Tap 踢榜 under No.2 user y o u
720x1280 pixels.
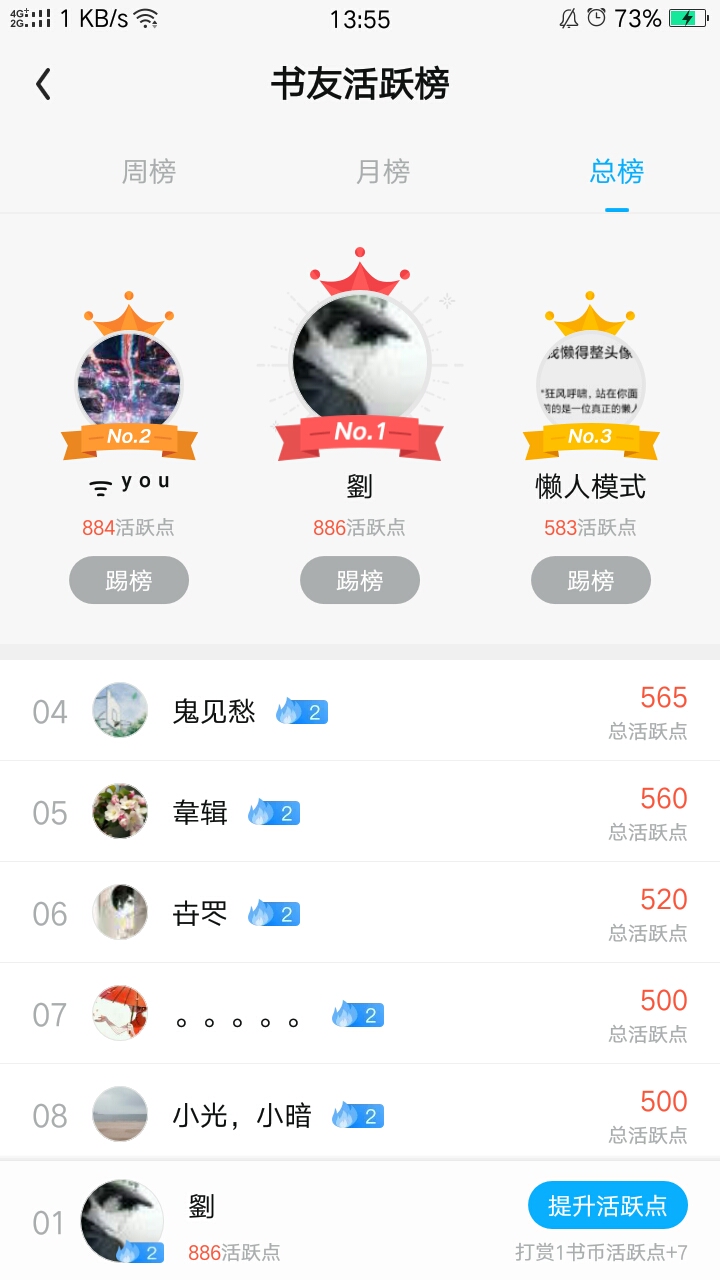tap(129, 580)
